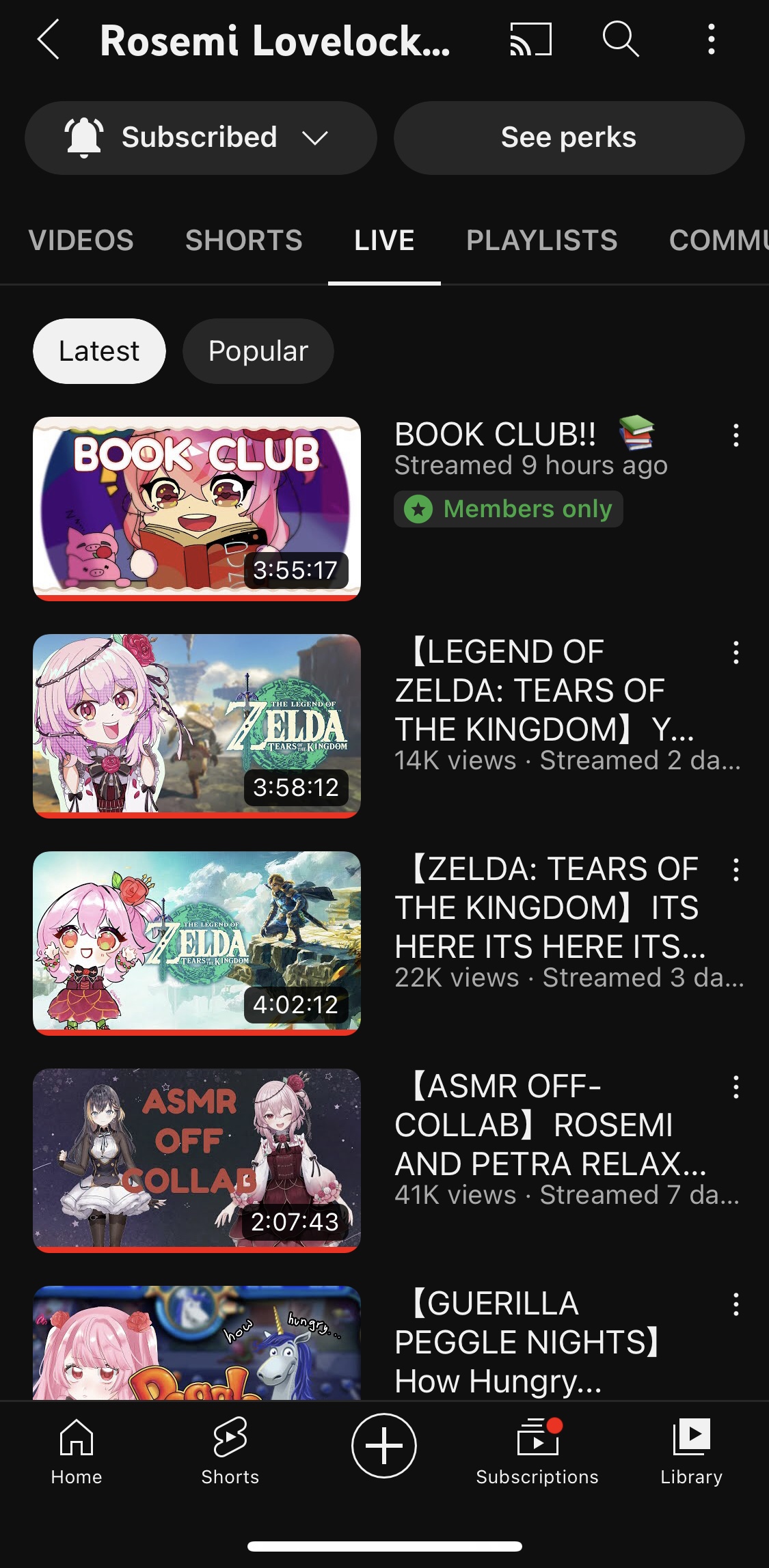This screenshot has height=1568, width=769.
Task: Open the ASMR Off-Collab stream
Action: pyautogui.click(x=197, y=1161)
